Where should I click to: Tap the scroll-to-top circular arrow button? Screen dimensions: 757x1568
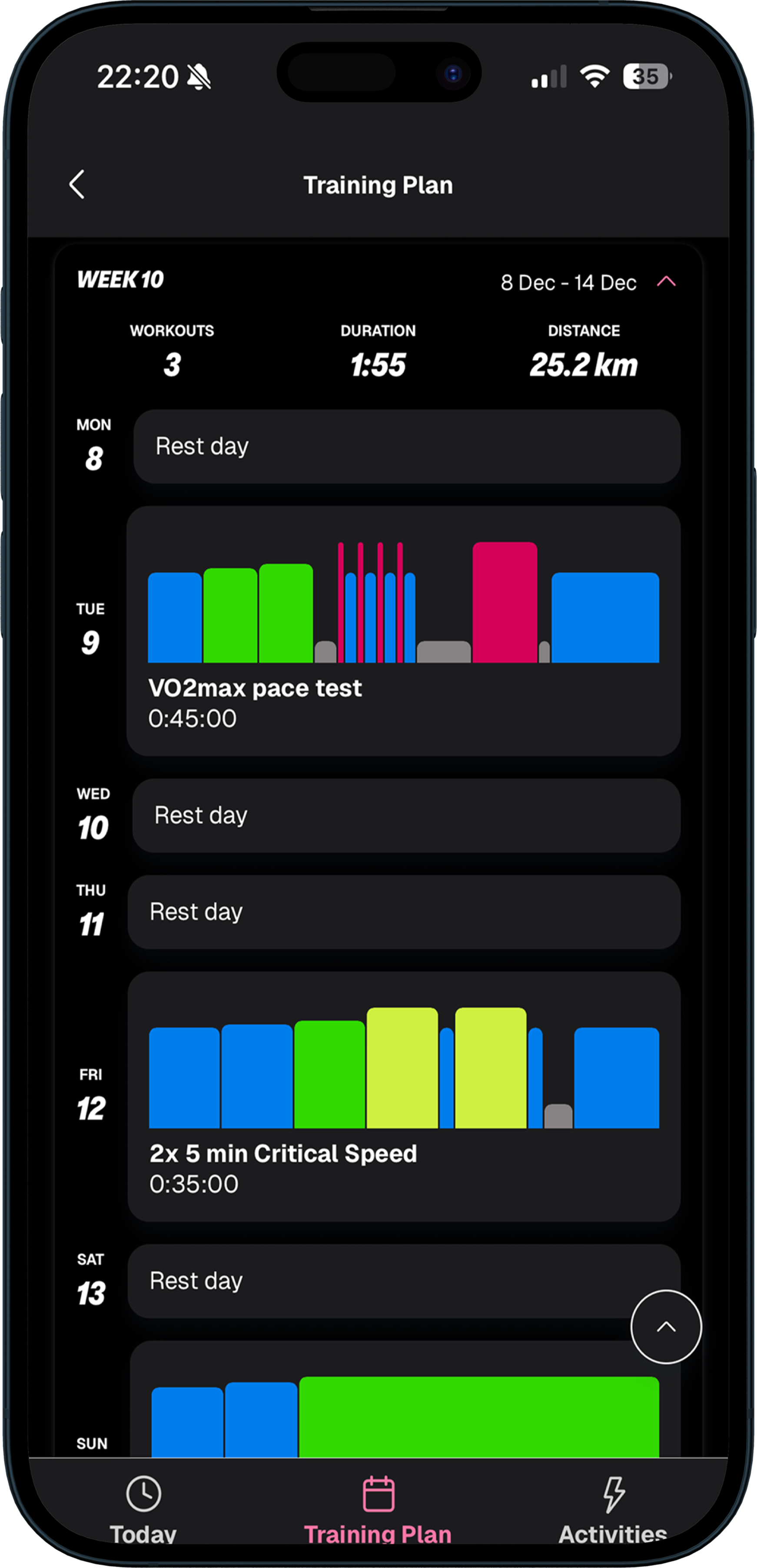click(x=665, y=1327)
